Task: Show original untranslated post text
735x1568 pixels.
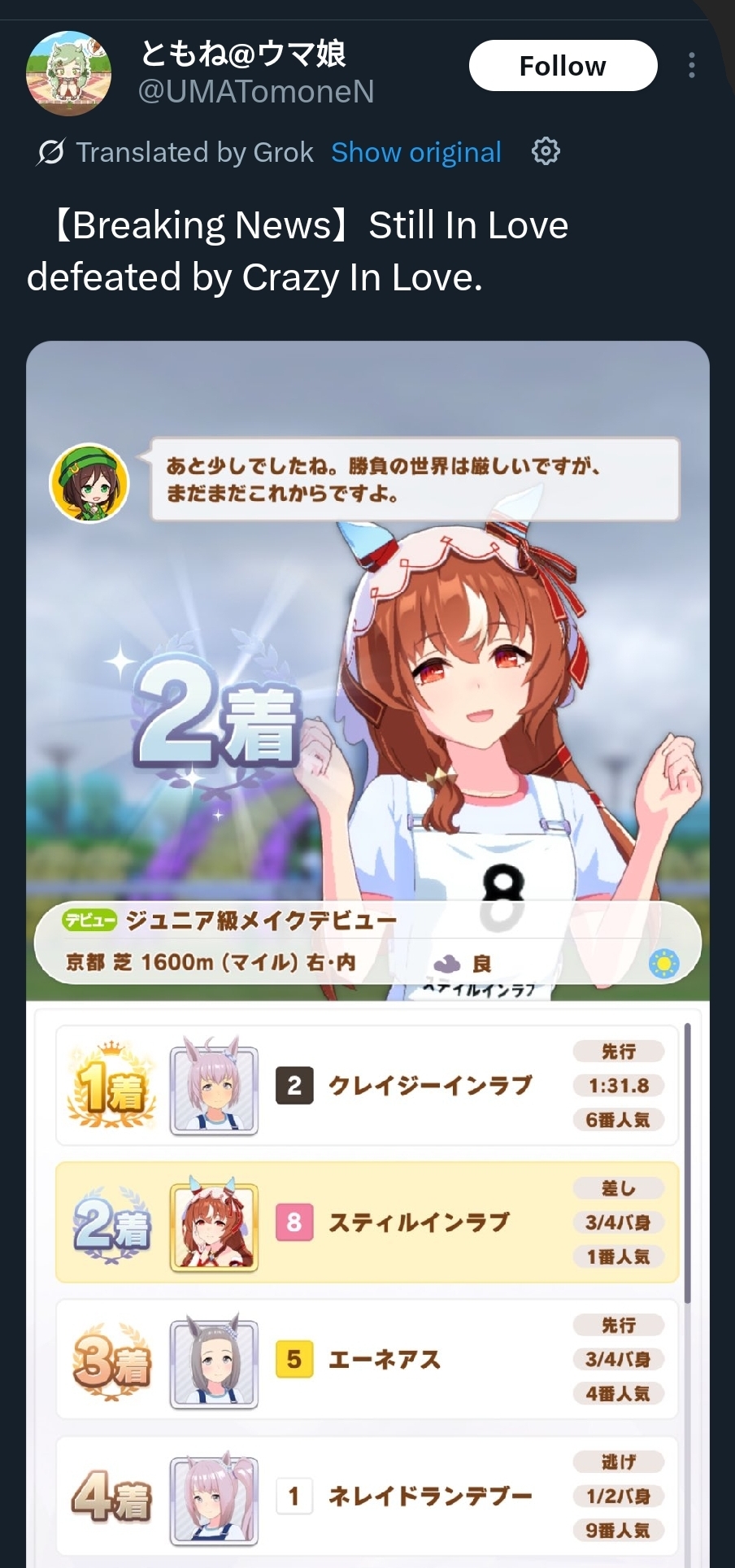Action: (x=416, y=152)
